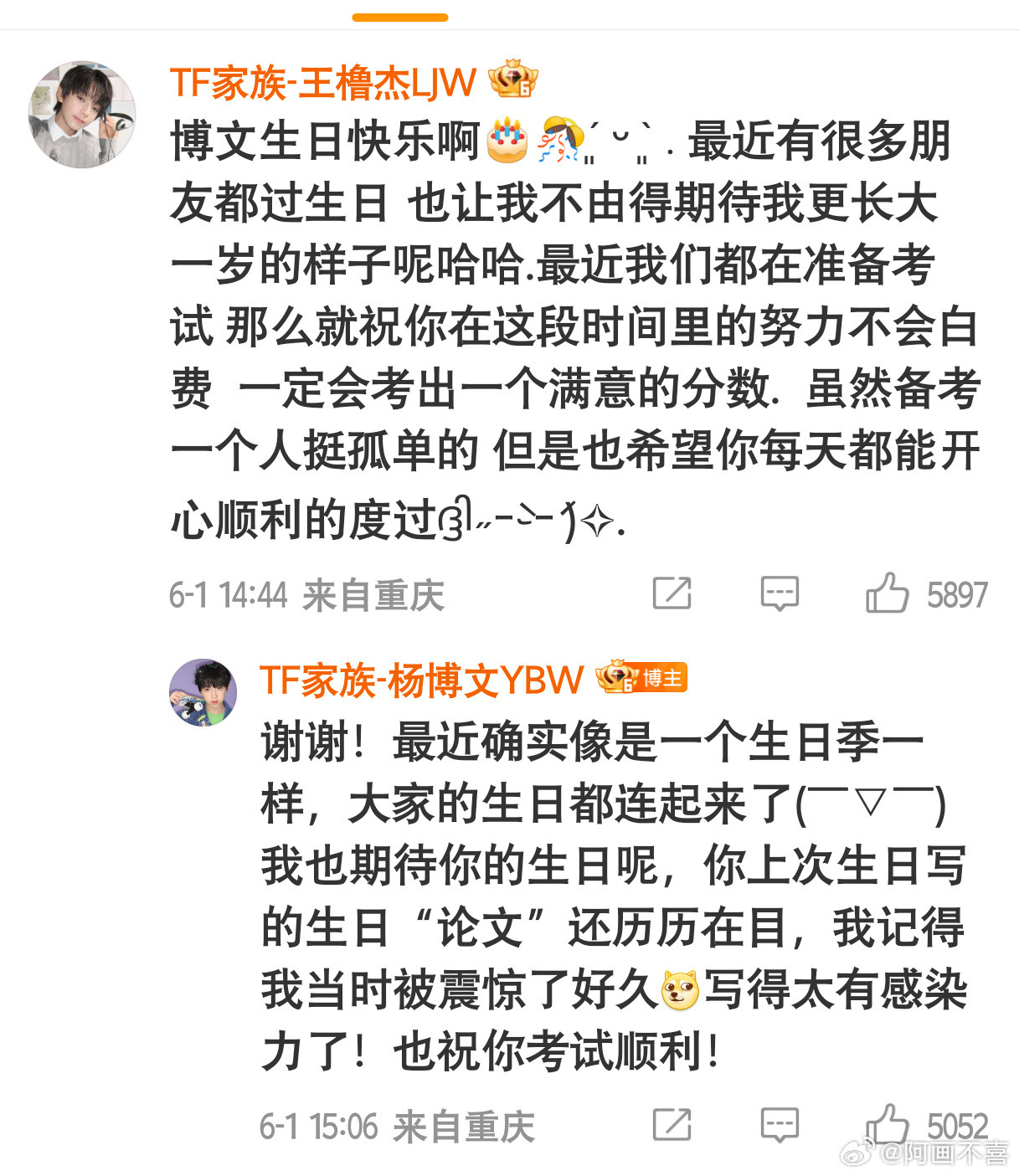1019x1176 pixels.
Task: Like 王橹杰LJW's comment with 5897 likes
Action: (x=888, y=593)
